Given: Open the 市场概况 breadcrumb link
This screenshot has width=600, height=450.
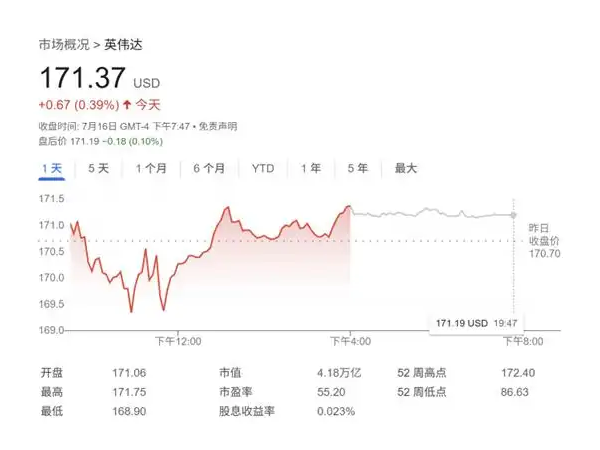Looking at the screenshot, I should click(x=63, y=45).
